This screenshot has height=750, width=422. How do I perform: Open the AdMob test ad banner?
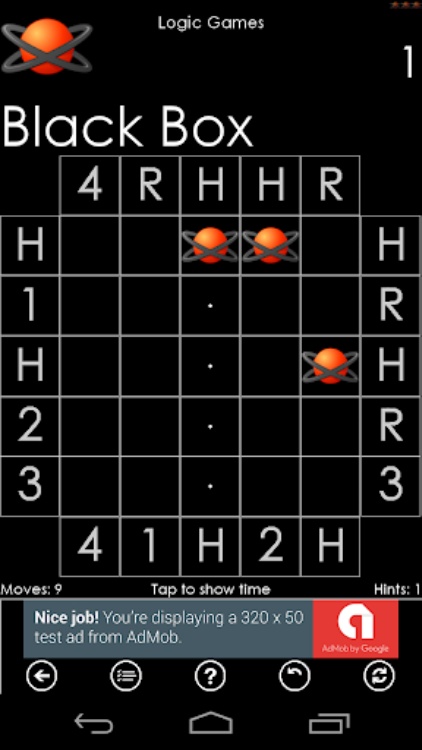coord(211,629)
